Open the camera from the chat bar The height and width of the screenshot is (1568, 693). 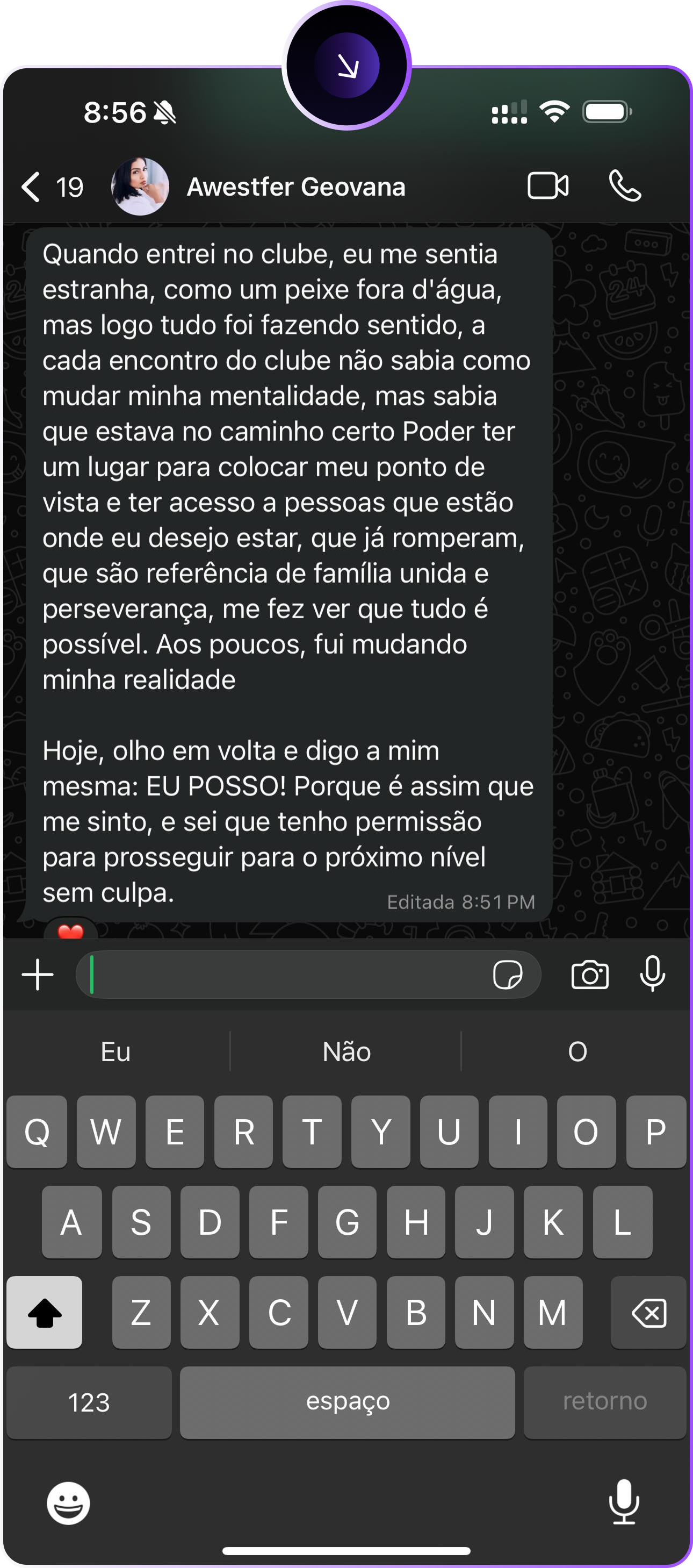[x=589, y=975]
